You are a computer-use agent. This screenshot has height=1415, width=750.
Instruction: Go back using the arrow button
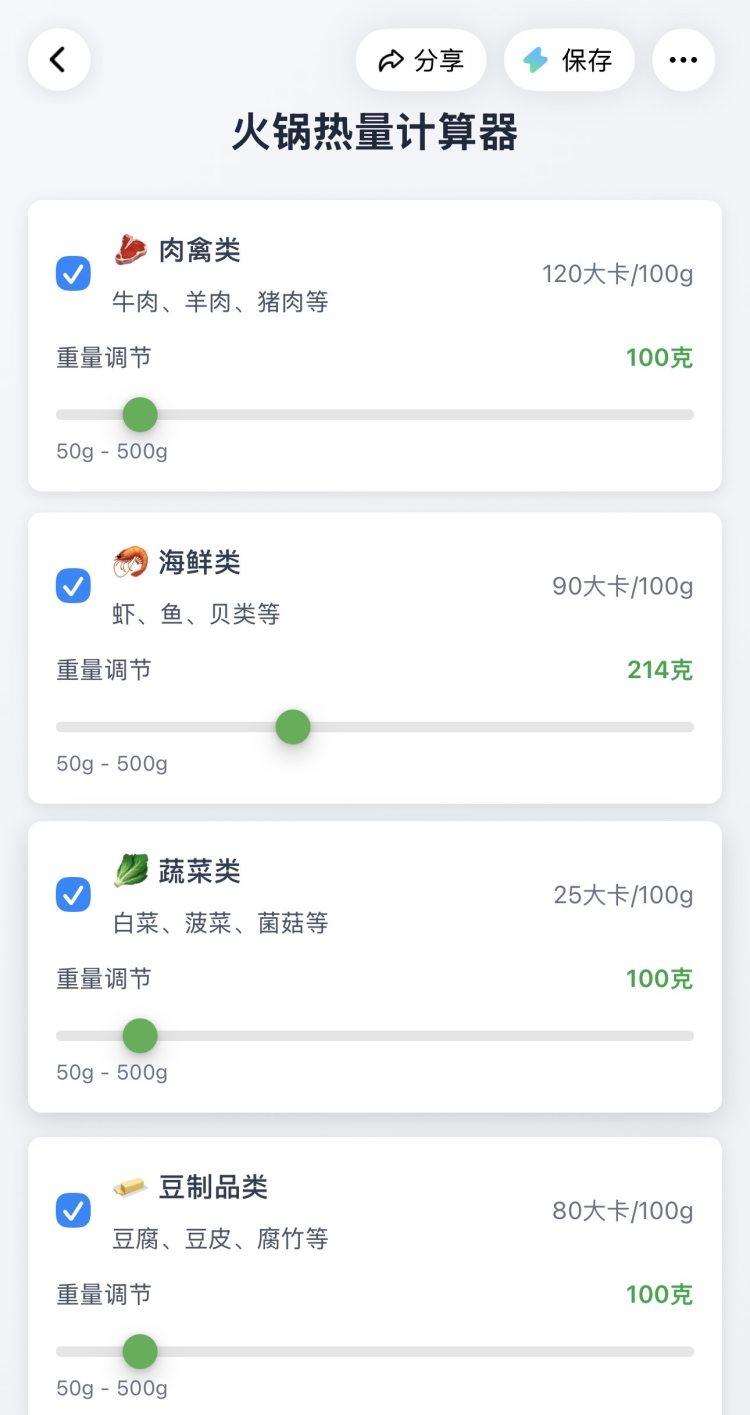pyautogui.click(x=59, y=60)
